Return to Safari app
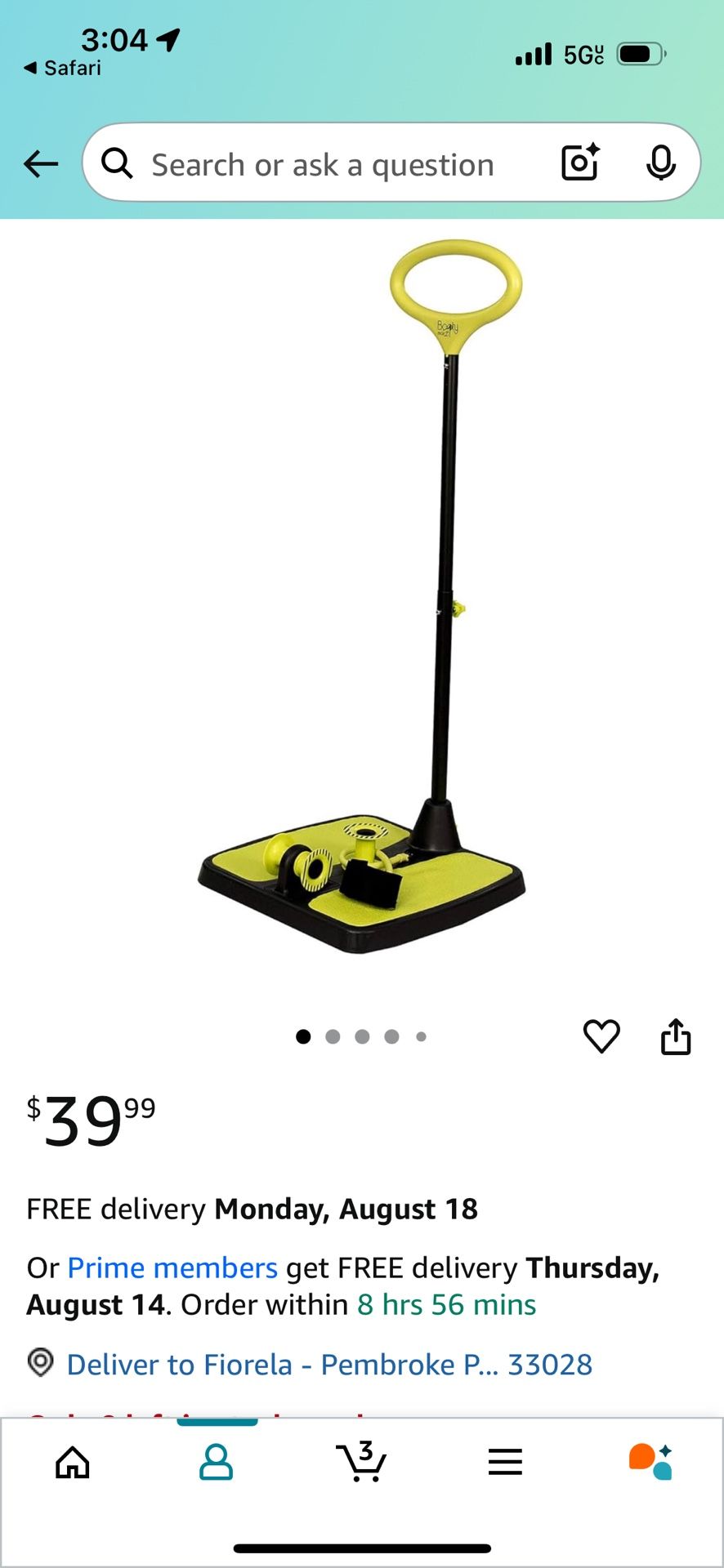Screen dimensions: 724x1568 62,68
